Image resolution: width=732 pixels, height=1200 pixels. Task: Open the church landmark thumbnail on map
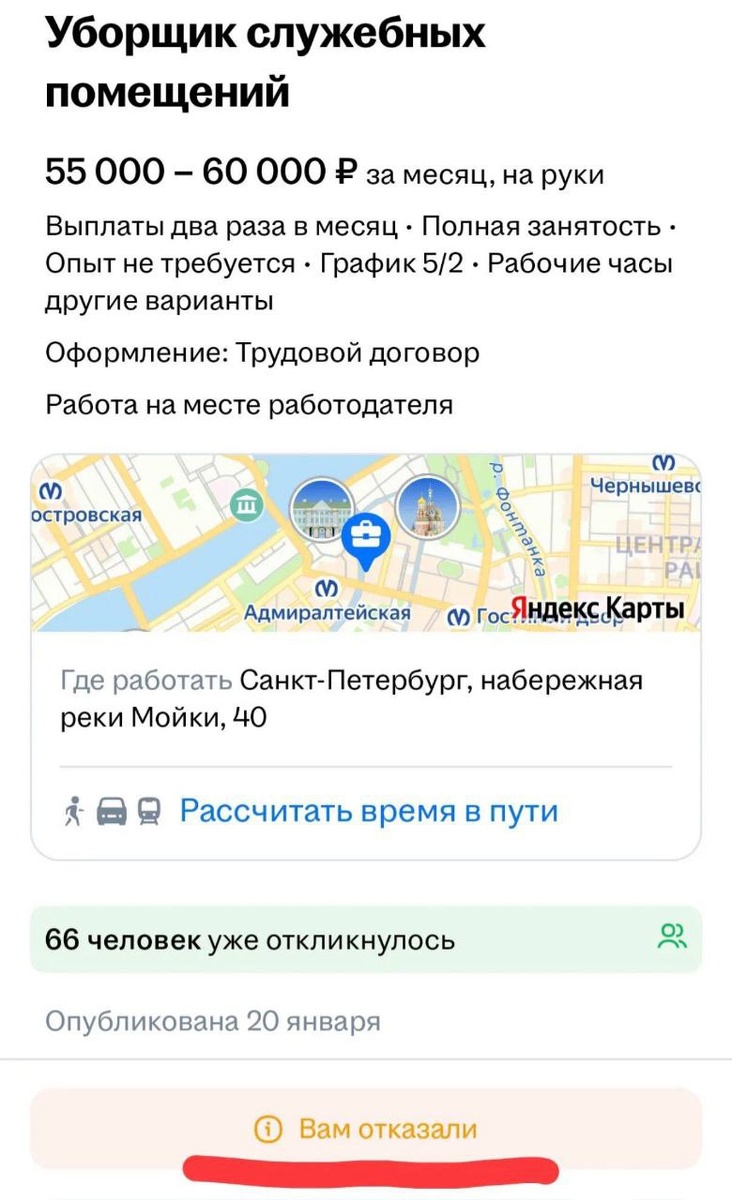[429, 508]
